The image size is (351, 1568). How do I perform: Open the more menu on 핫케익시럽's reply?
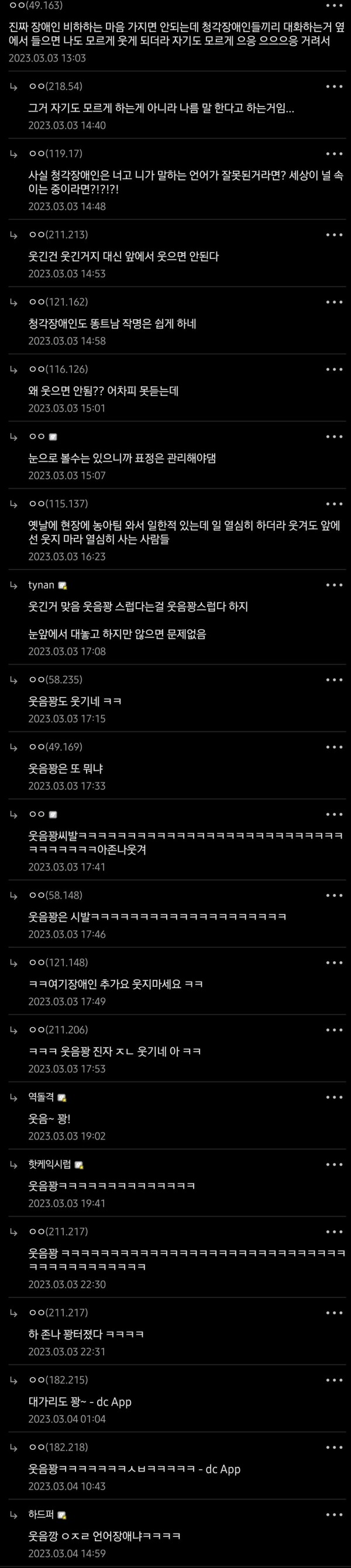(334, 1165)
